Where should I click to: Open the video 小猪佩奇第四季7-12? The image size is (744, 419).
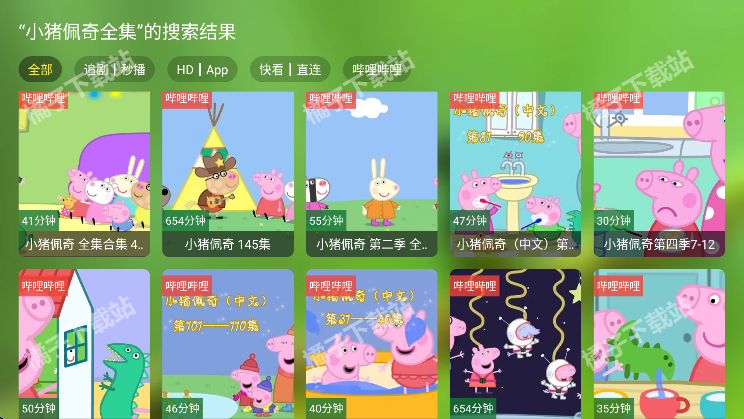659,174
